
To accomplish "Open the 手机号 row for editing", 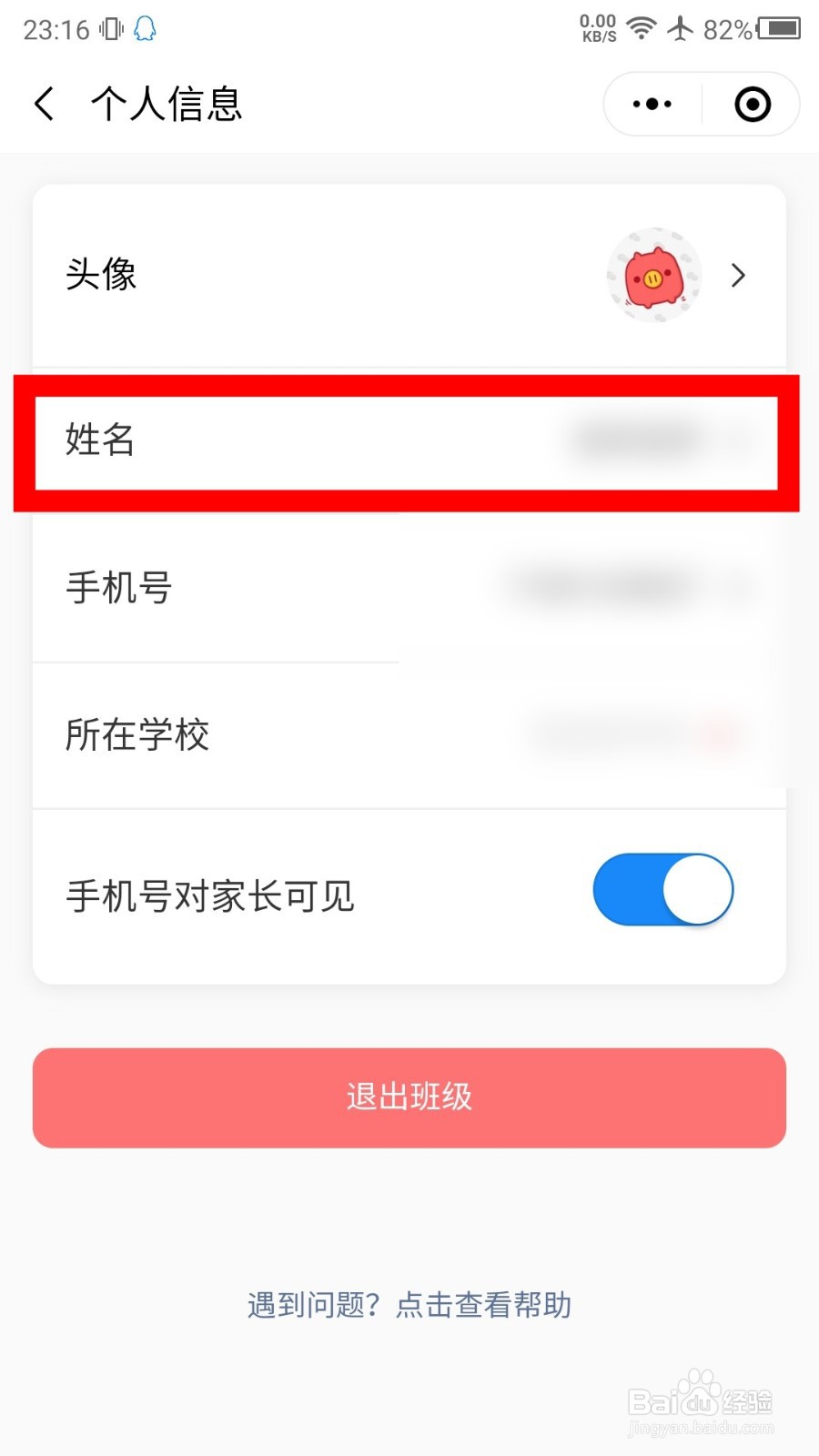I will 409,588.
